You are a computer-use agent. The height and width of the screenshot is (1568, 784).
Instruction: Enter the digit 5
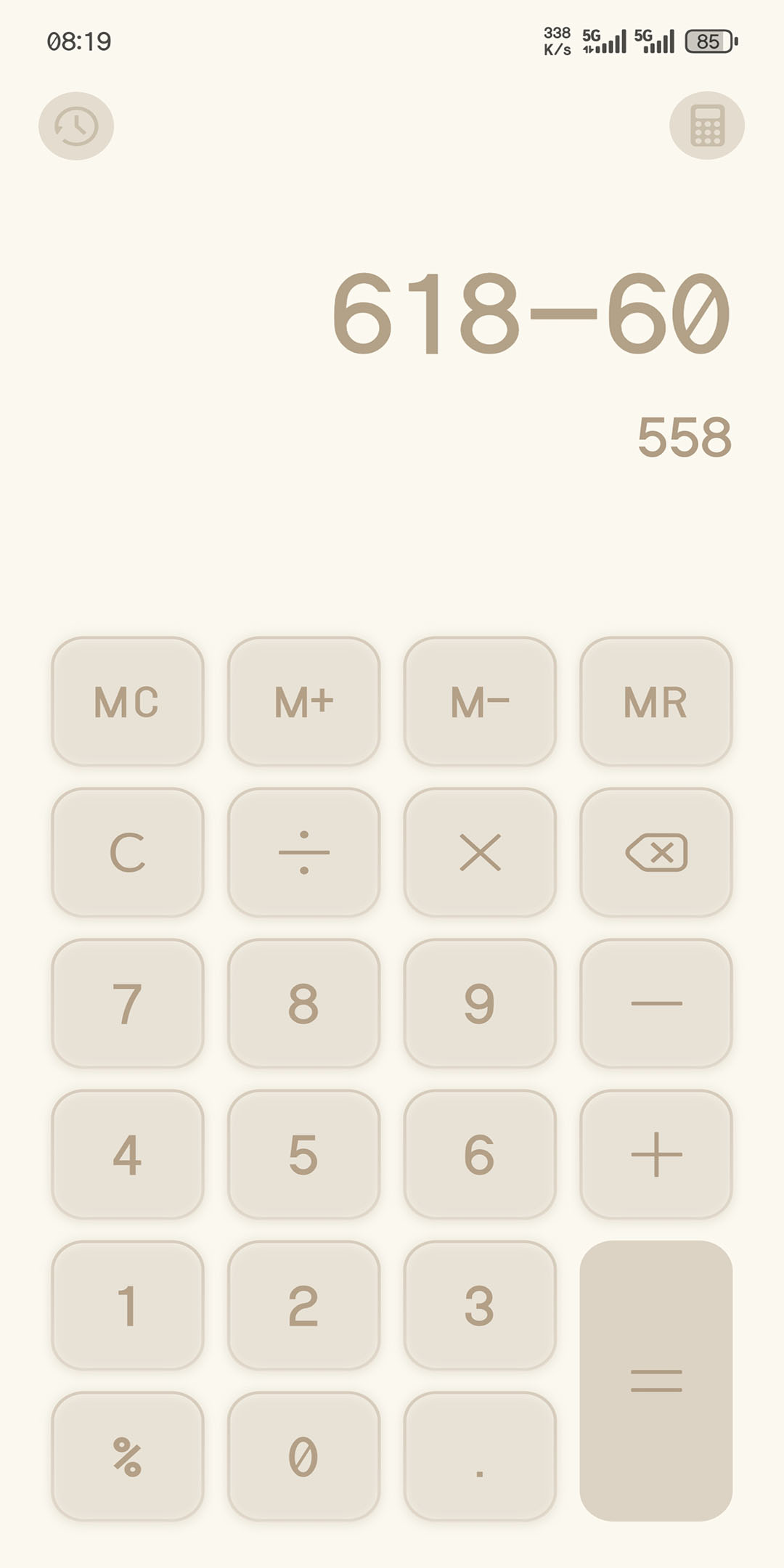303,1154
